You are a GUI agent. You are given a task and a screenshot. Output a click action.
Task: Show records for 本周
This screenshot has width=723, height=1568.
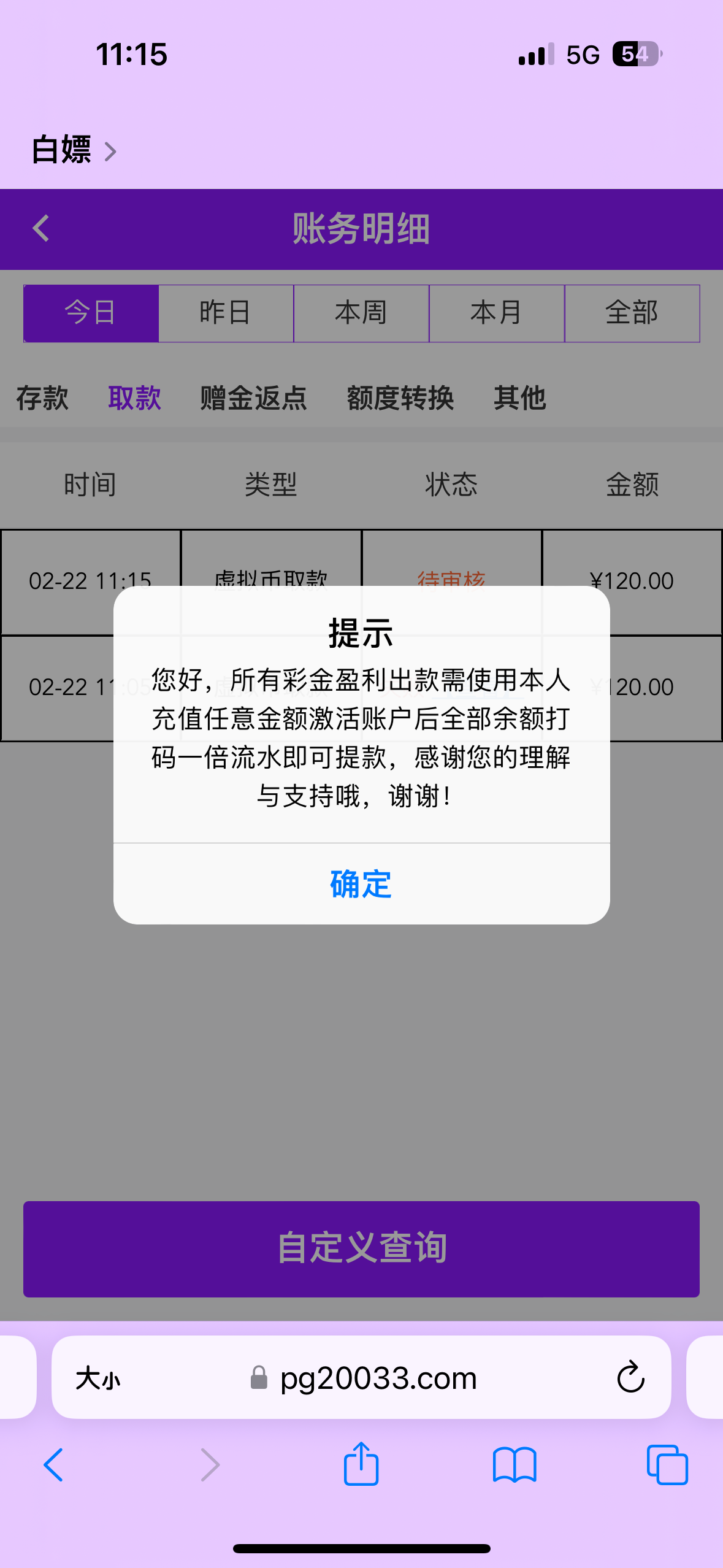pyautogui.click(x=361, y=313)
